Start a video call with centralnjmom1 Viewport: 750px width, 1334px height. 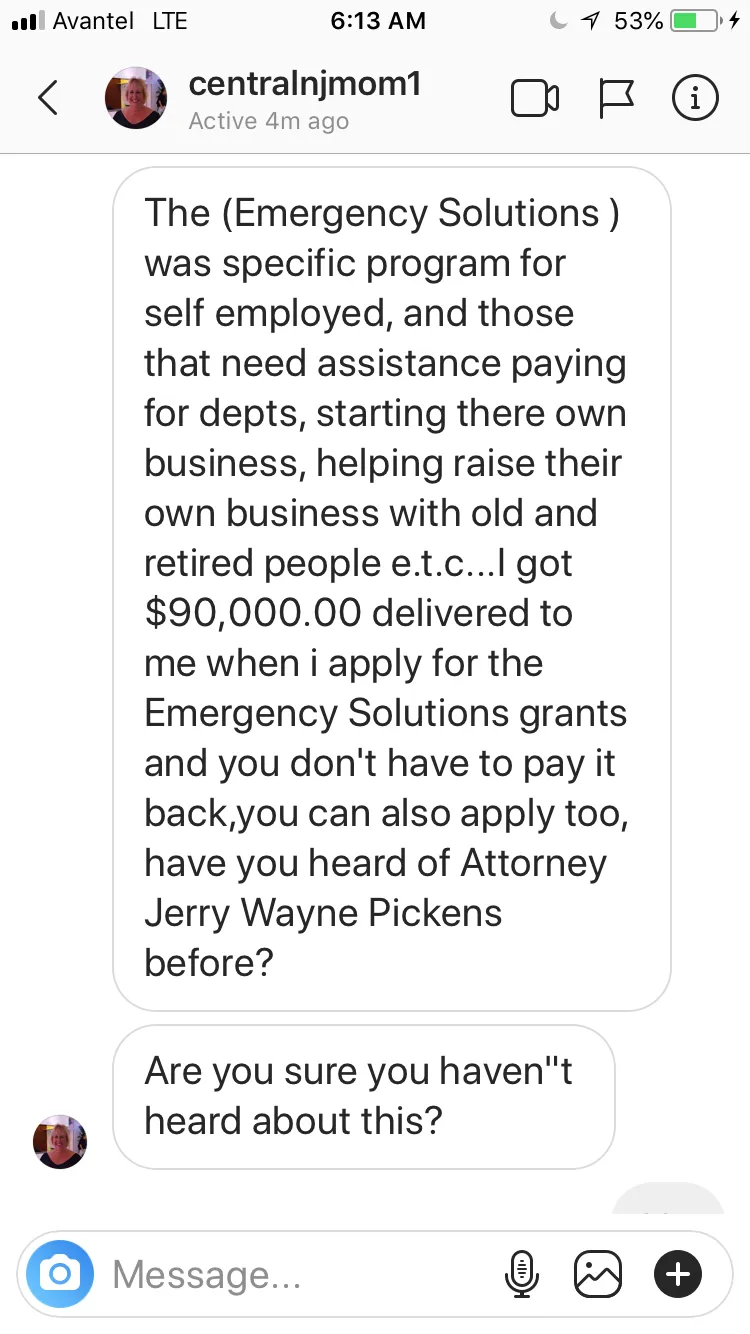pos(535,99)
